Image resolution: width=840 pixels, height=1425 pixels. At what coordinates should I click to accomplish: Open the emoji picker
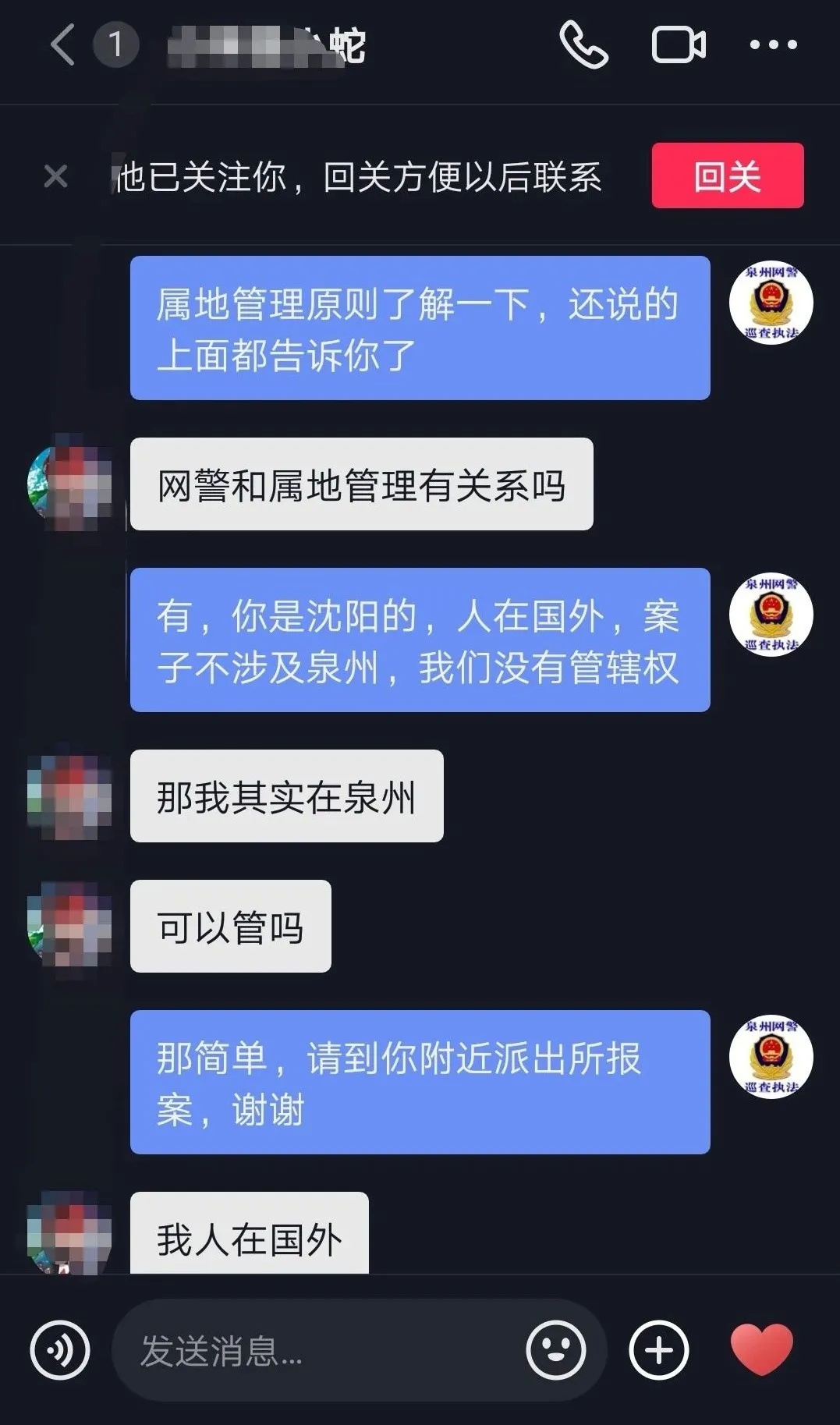pyautogui.click(x=555, y=1350)
